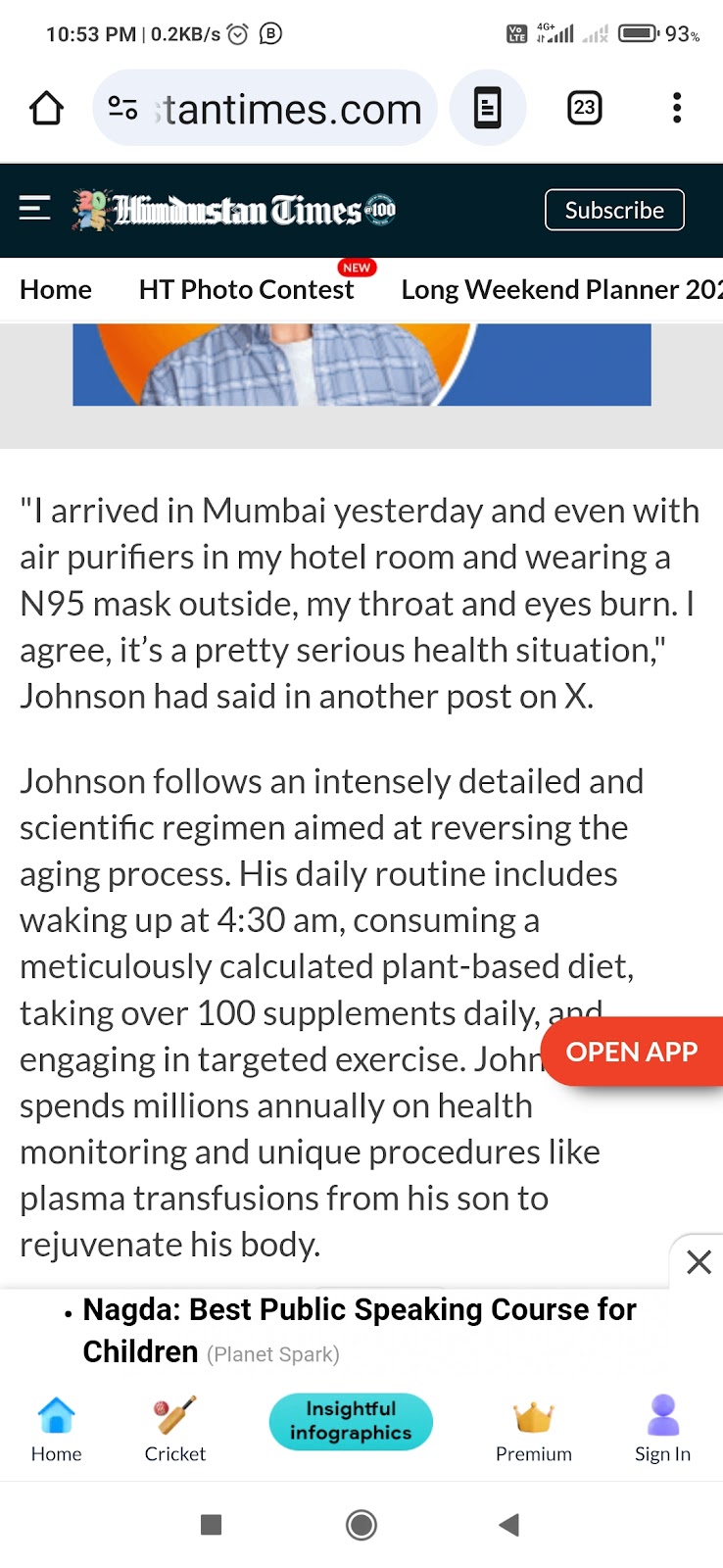Tap Sign In in the bottom bar

tap(662, 1429)
